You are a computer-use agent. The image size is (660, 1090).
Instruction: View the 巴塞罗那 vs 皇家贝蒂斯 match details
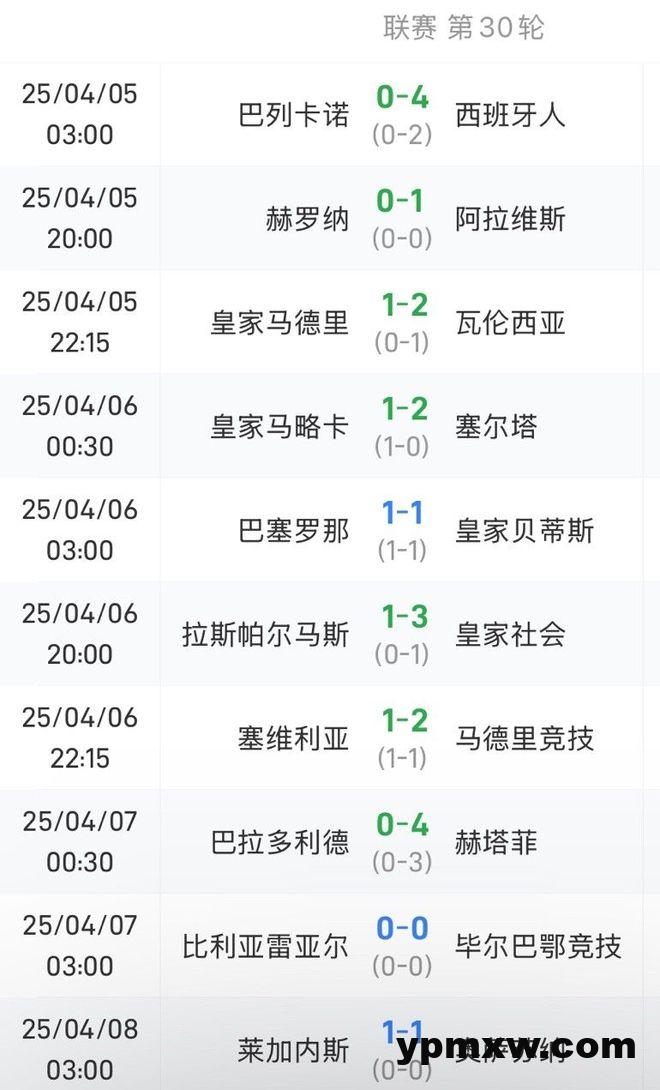pos(330,530)
